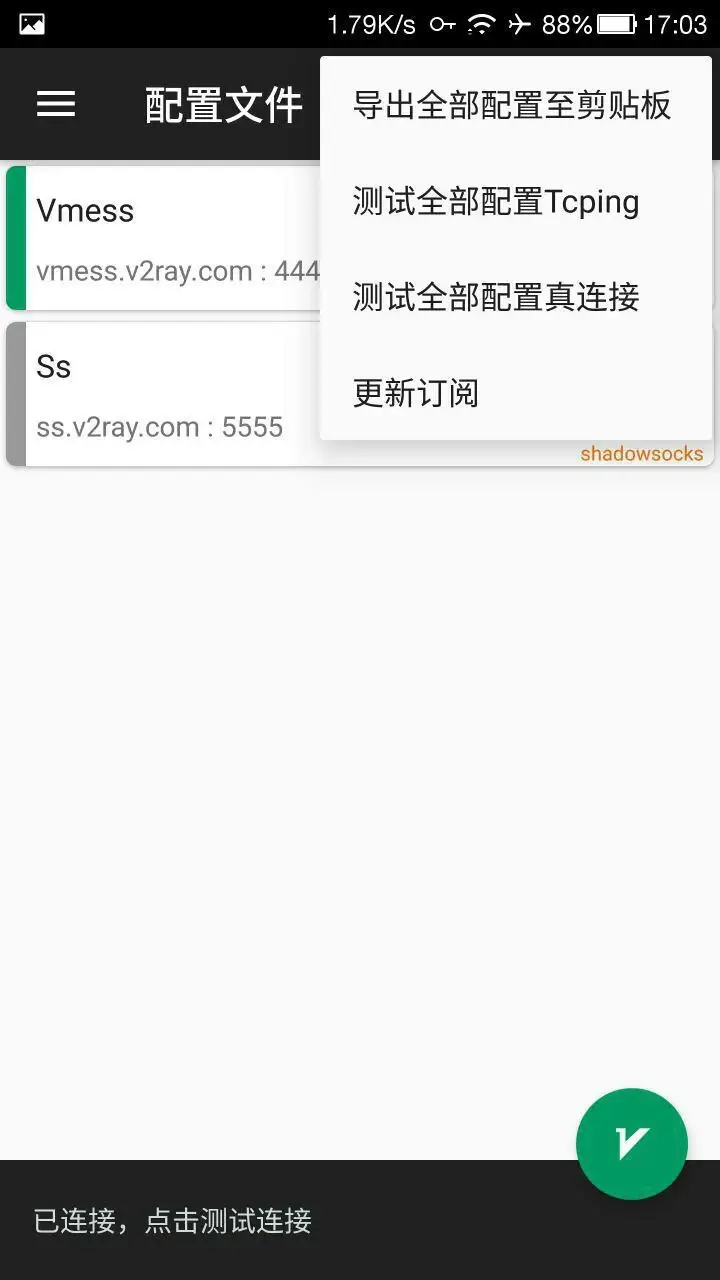Choose 测试全部配置Tcping
This screenshot has width=720, height=1280.
click(x=496, y=201)
